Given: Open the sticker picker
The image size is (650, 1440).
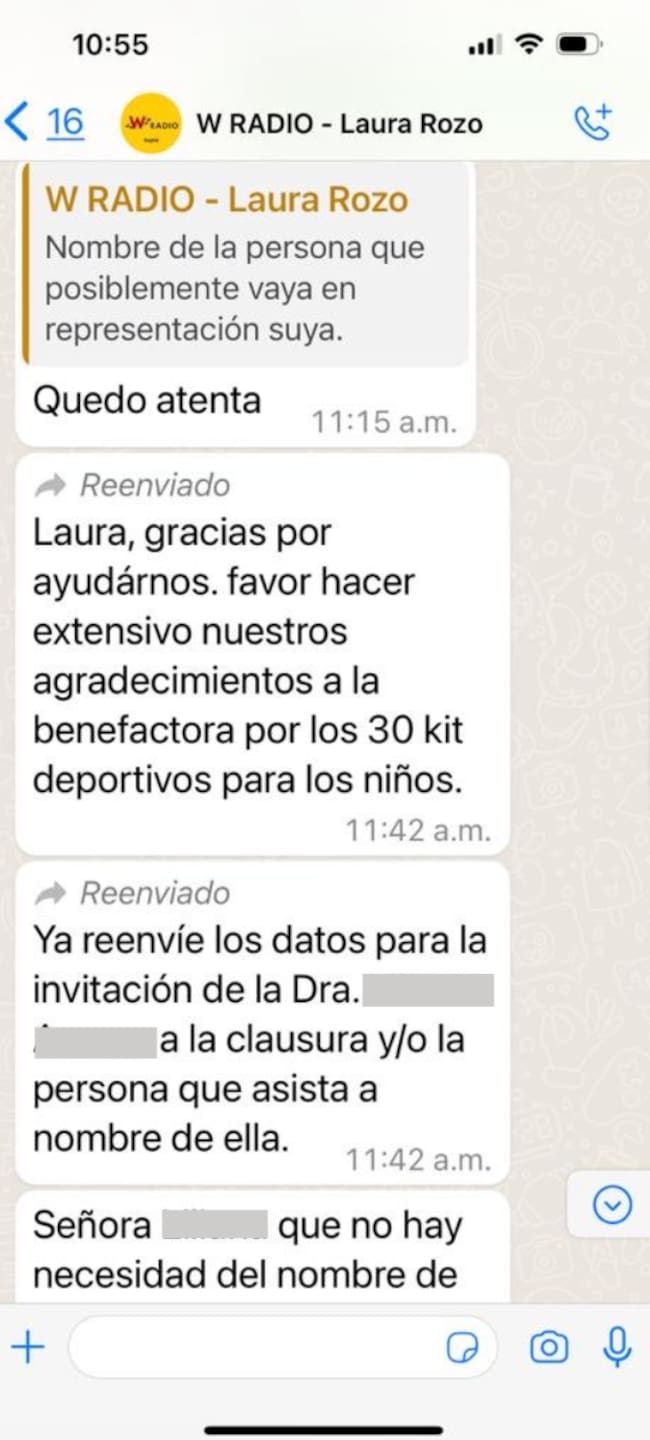Looking at the screenshot, I should pos(462,1348).
